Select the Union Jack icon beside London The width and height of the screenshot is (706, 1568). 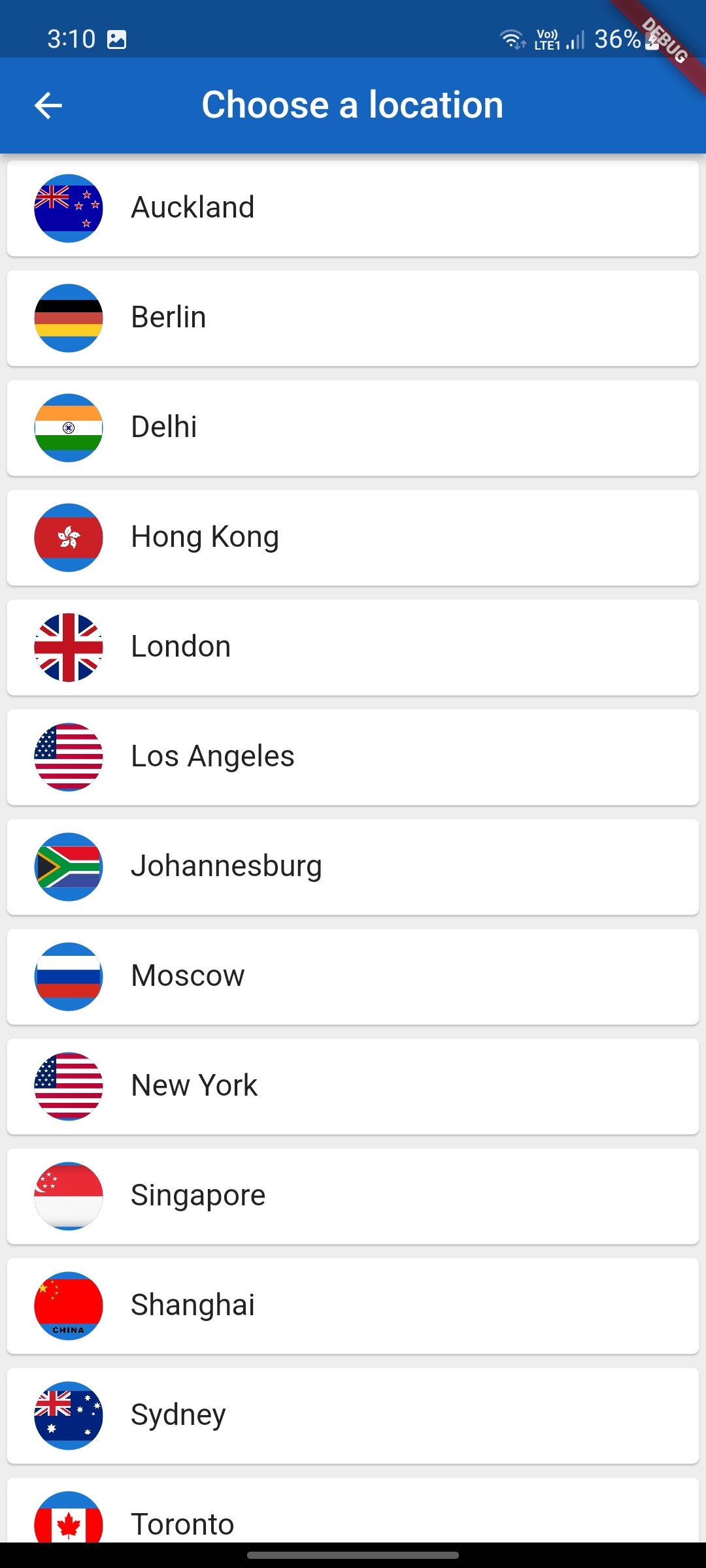pyautogui.click(x=68, y=647)
